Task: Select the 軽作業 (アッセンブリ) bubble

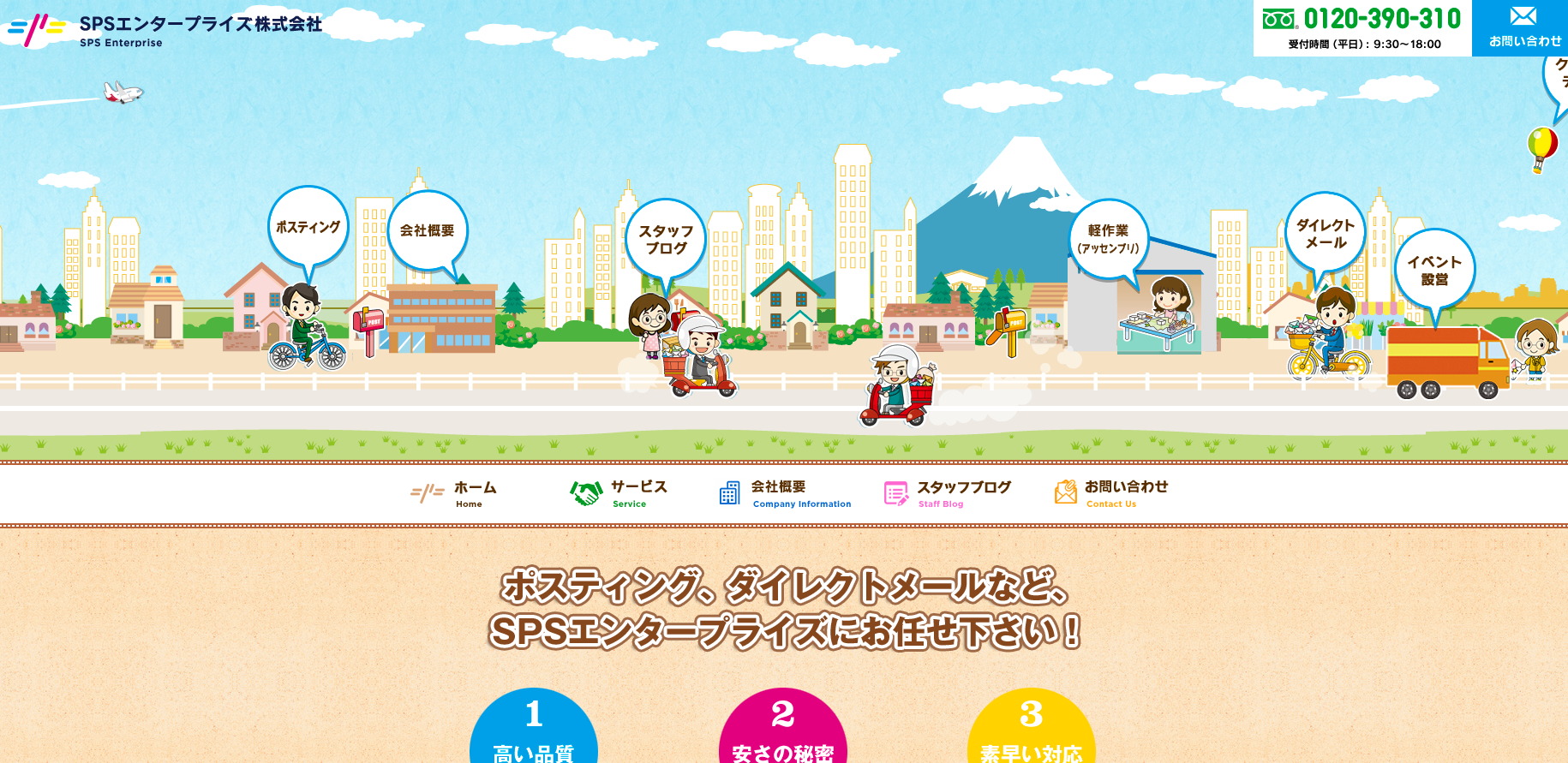Action: click(1108, 239)
